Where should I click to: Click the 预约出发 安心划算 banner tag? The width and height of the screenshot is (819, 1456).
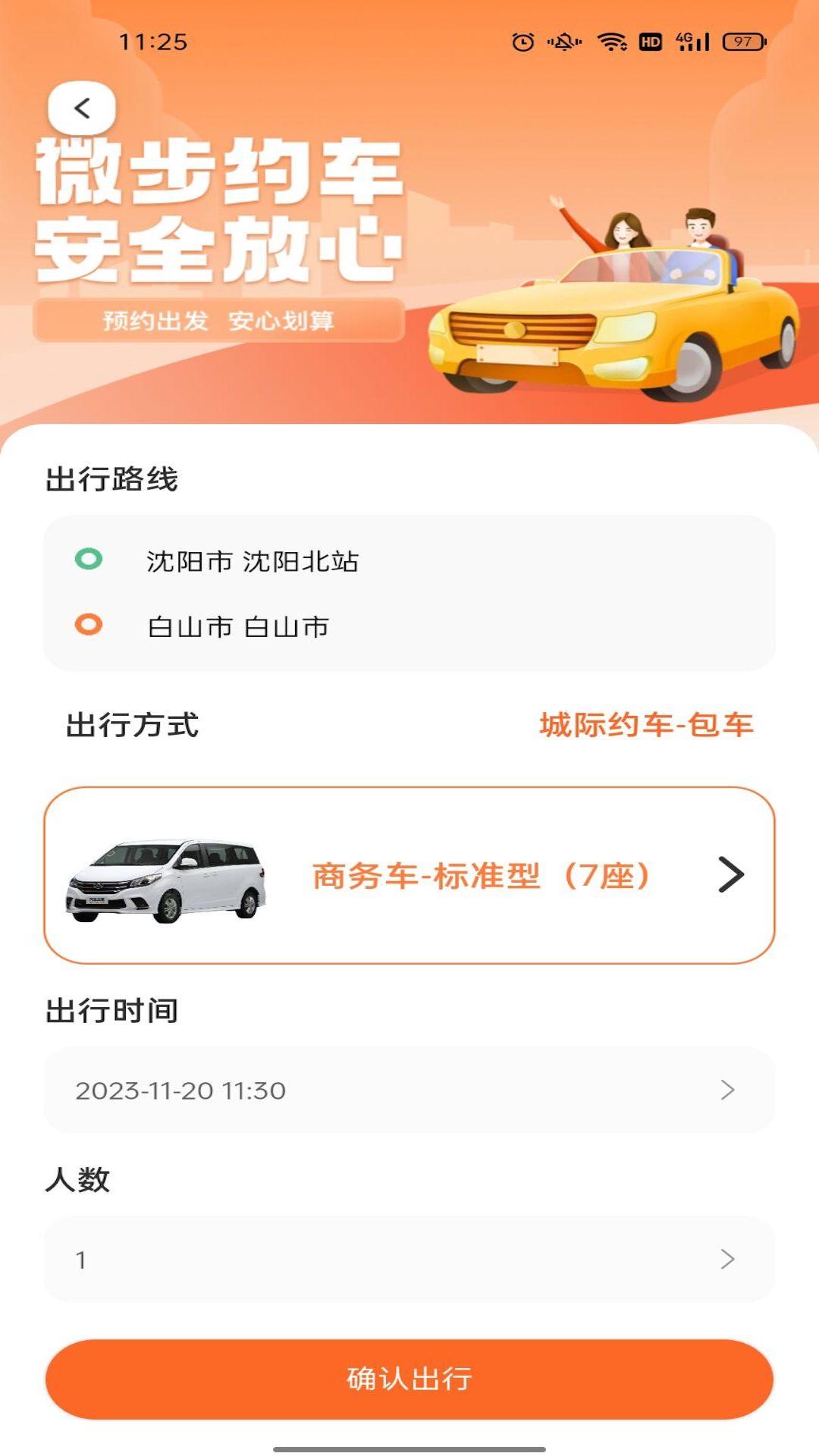[220, 322]
